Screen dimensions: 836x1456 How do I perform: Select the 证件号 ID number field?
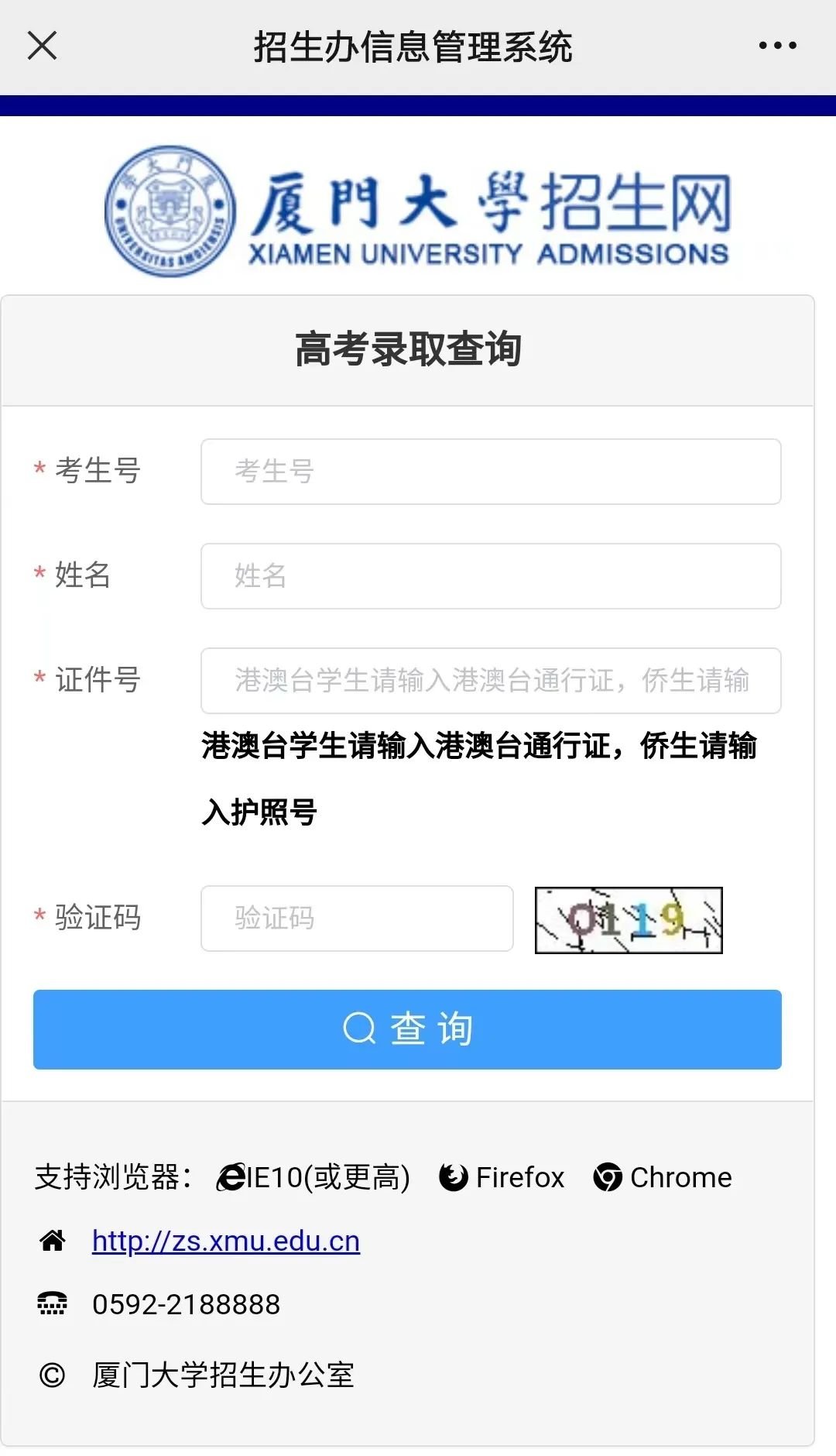point(491,681)
